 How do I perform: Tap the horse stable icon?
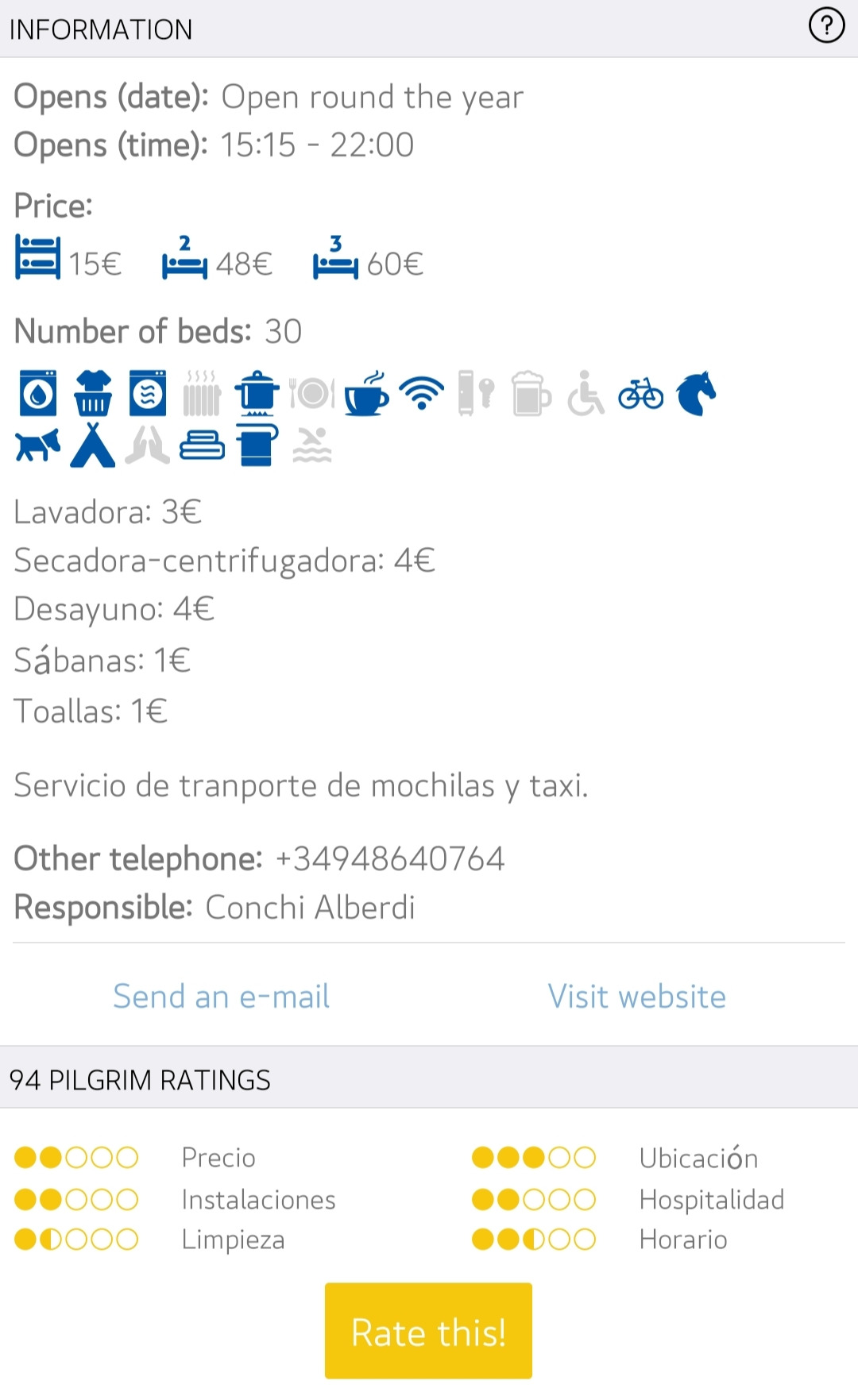[x=696, y=393]
